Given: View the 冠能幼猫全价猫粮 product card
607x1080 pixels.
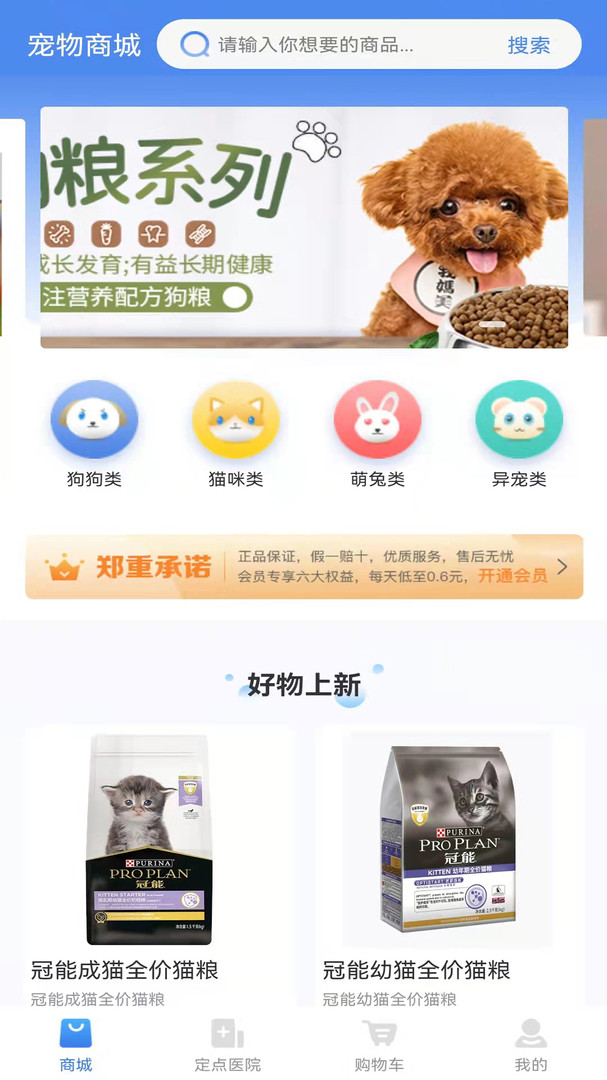Looking at the screenshot, I should pyautogui.click(x=450, y=866).
